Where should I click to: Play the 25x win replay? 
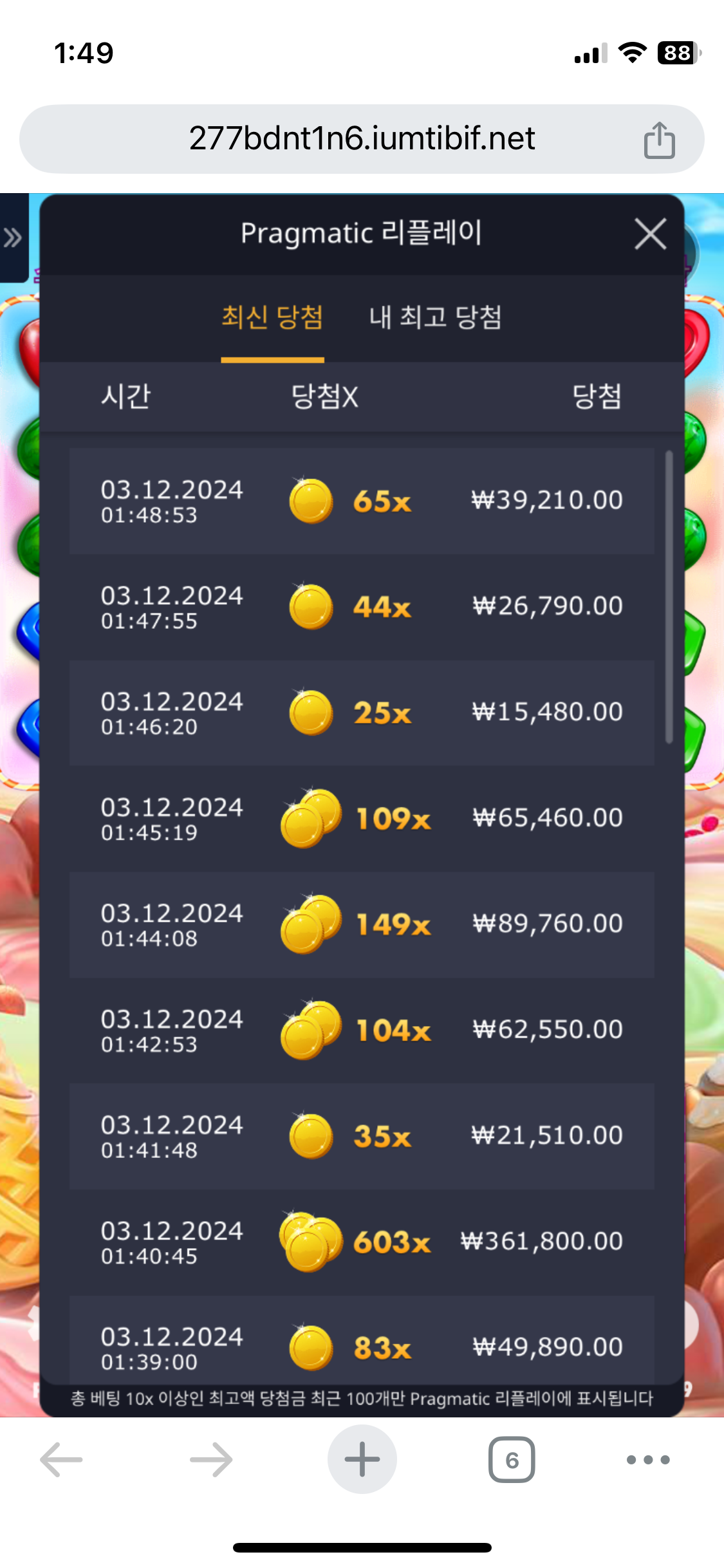[362, 713]
